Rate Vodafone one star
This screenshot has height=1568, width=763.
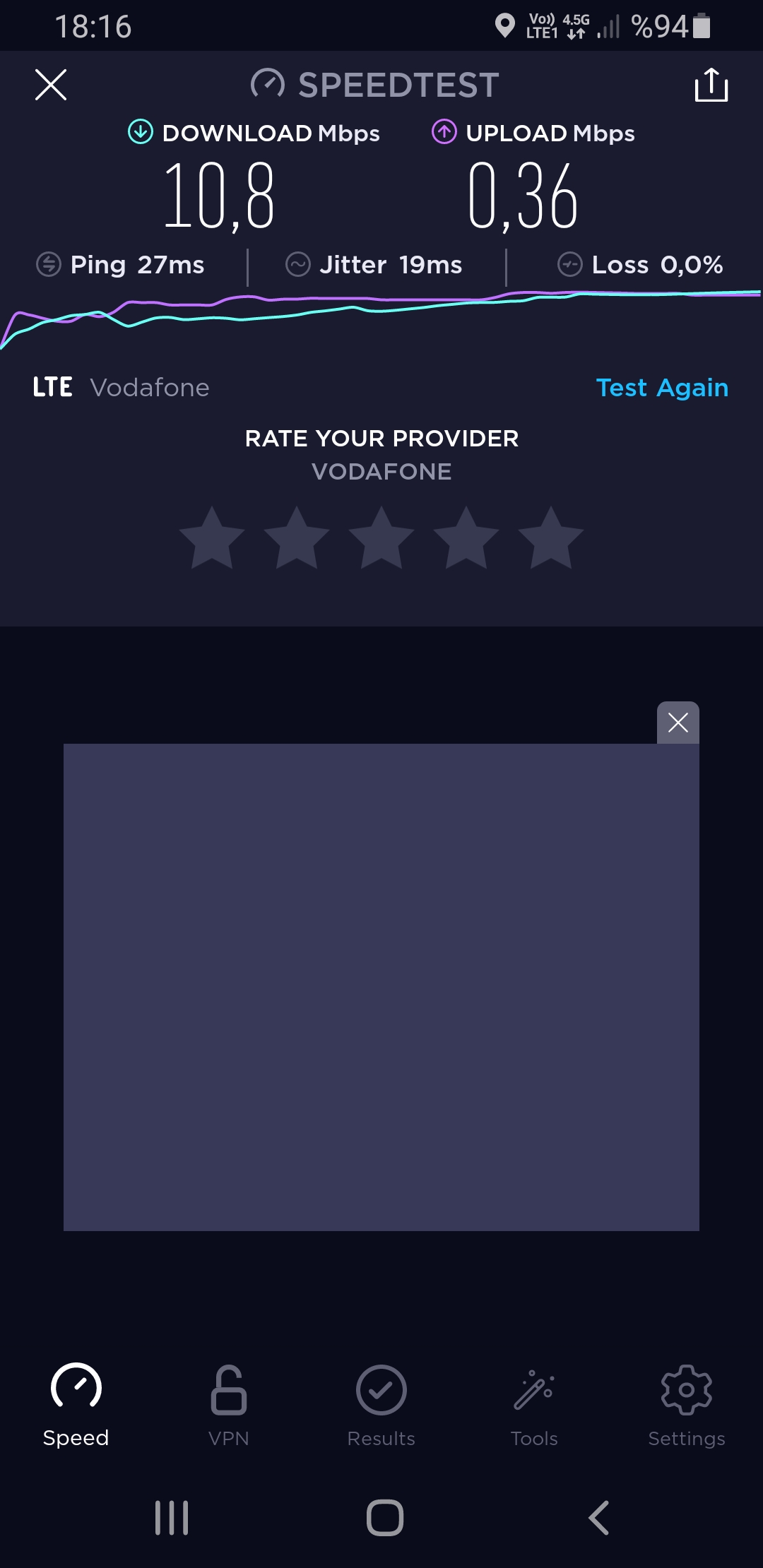(212, 538)
